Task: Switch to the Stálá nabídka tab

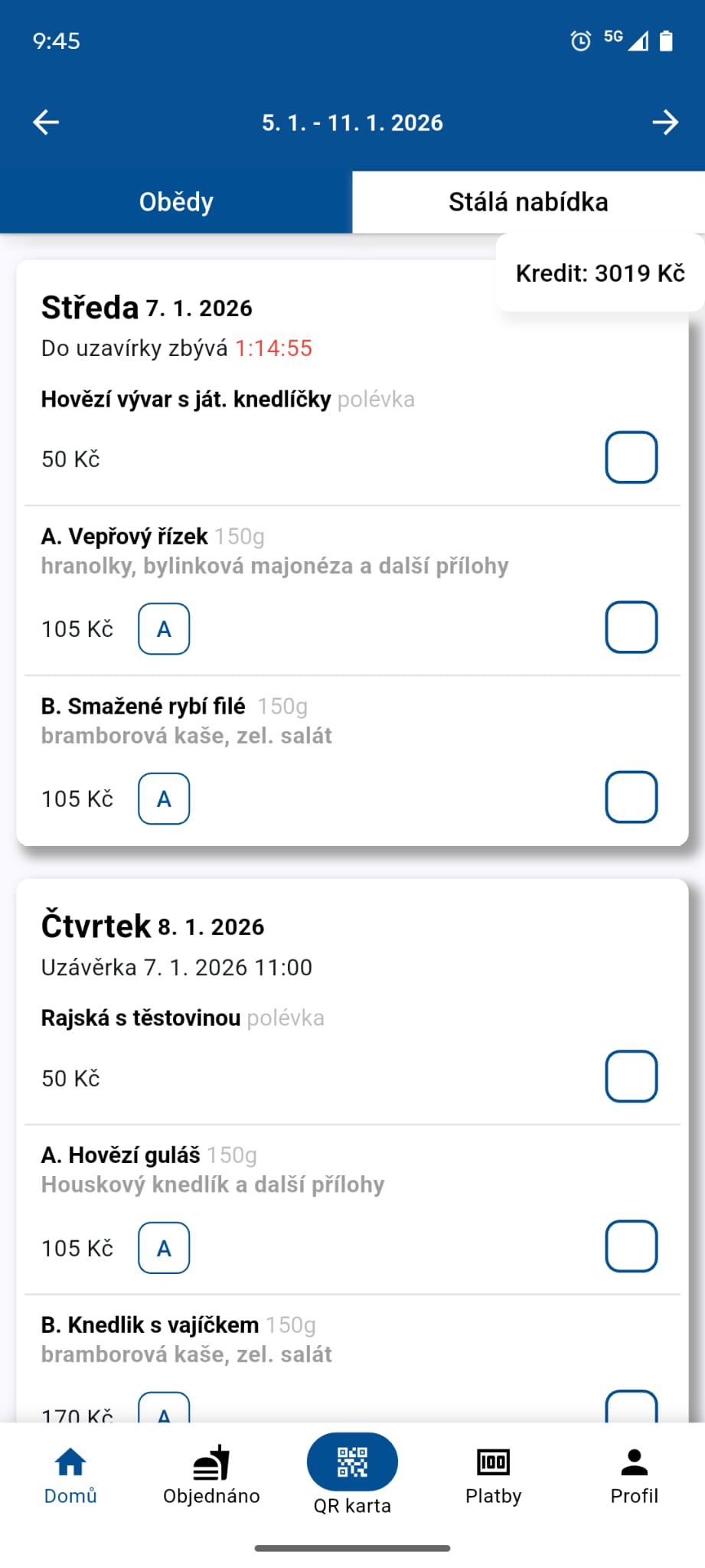Action: tap(528, 202)
